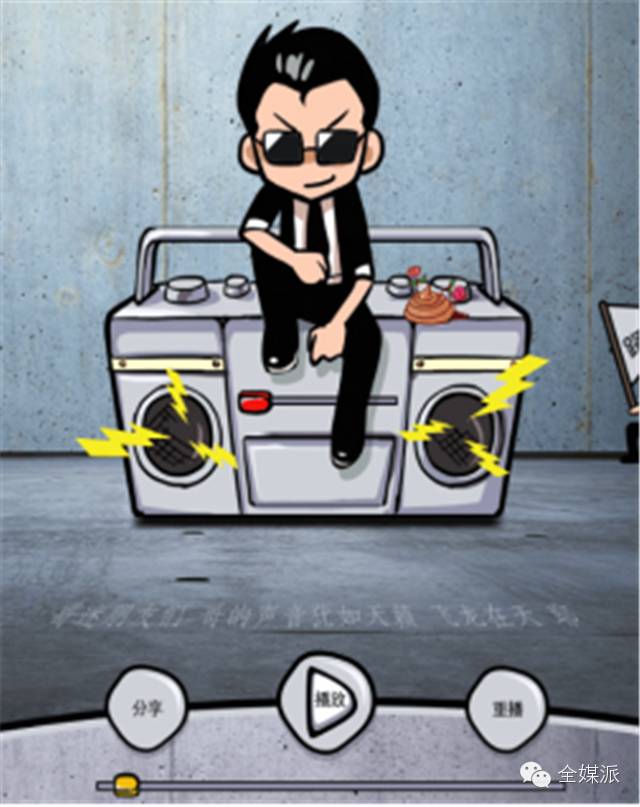Replay with the 重播 button
This screenshot has width=640, height=807.
click(x=508, y=708)
